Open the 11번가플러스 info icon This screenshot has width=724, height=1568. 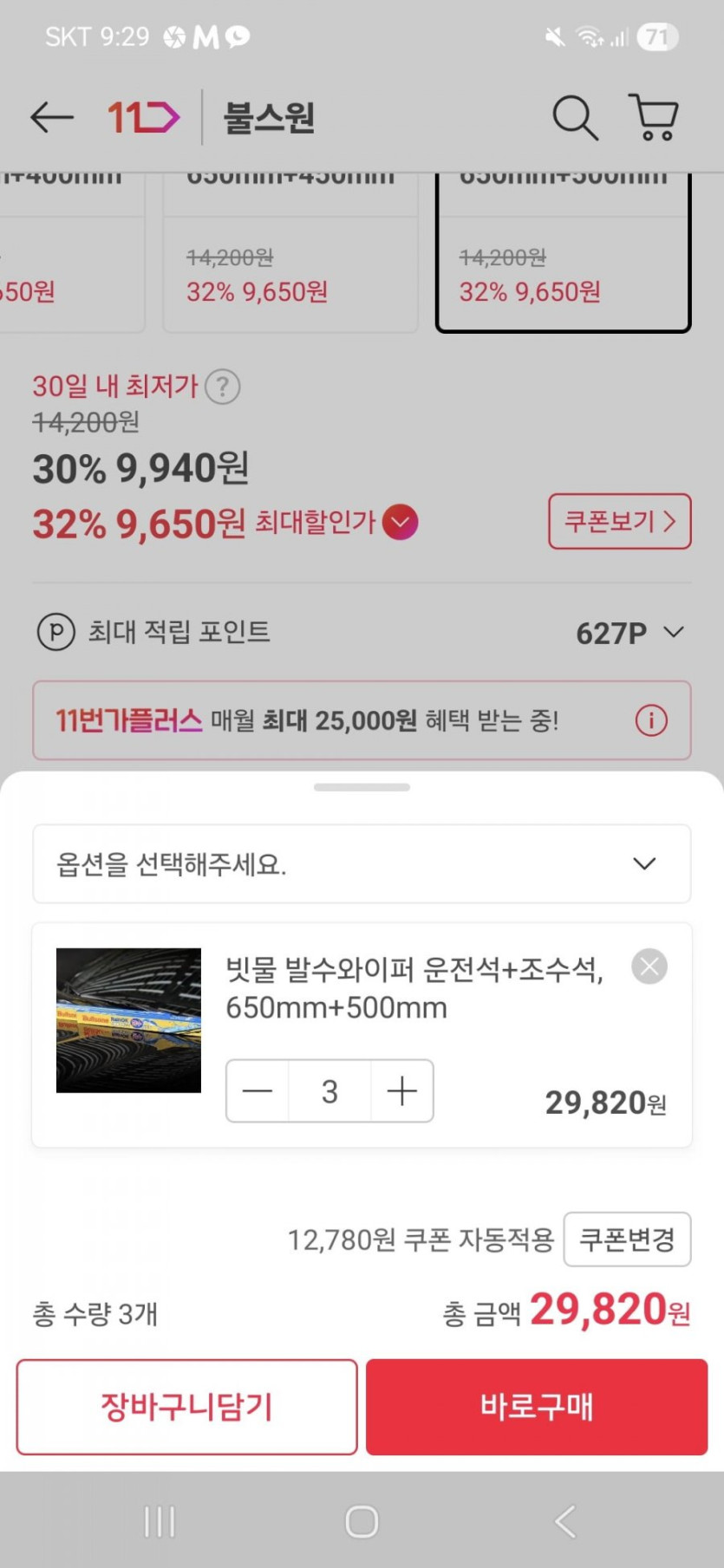click(651, 720)
